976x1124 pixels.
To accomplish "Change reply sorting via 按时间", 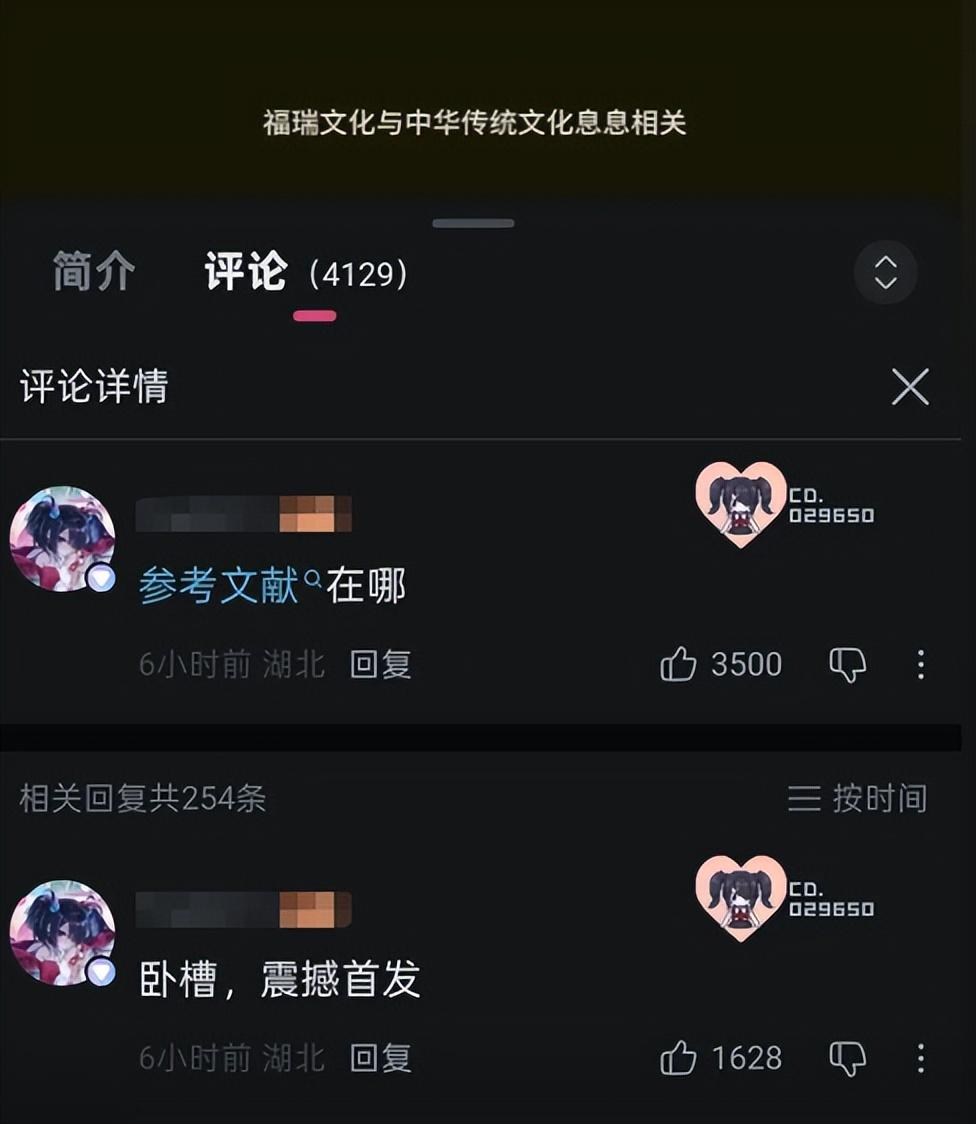I will click(x=858, y=798).
